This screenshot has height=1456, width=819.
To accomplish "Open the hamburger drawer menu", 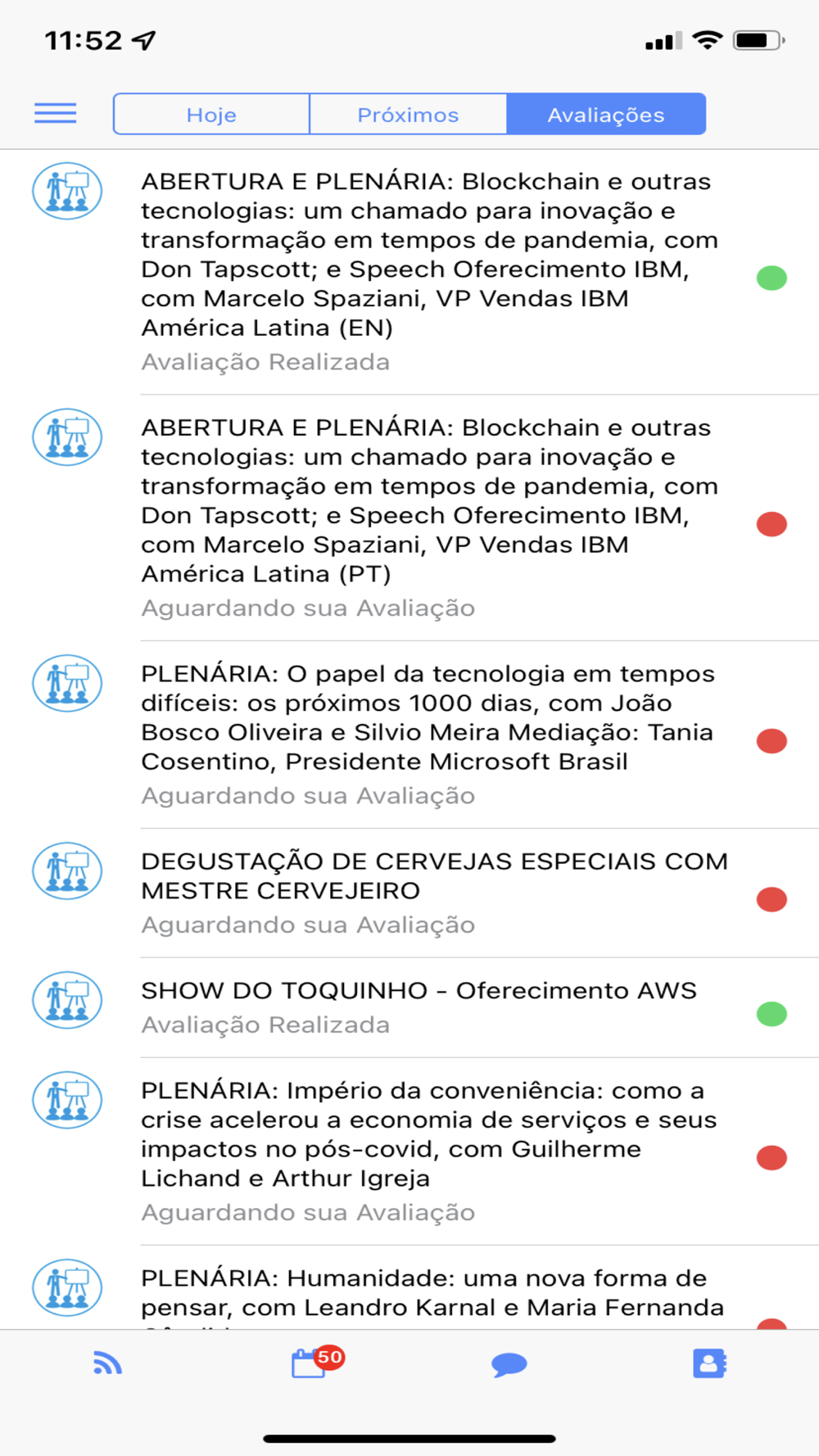I will coord(55,113).
